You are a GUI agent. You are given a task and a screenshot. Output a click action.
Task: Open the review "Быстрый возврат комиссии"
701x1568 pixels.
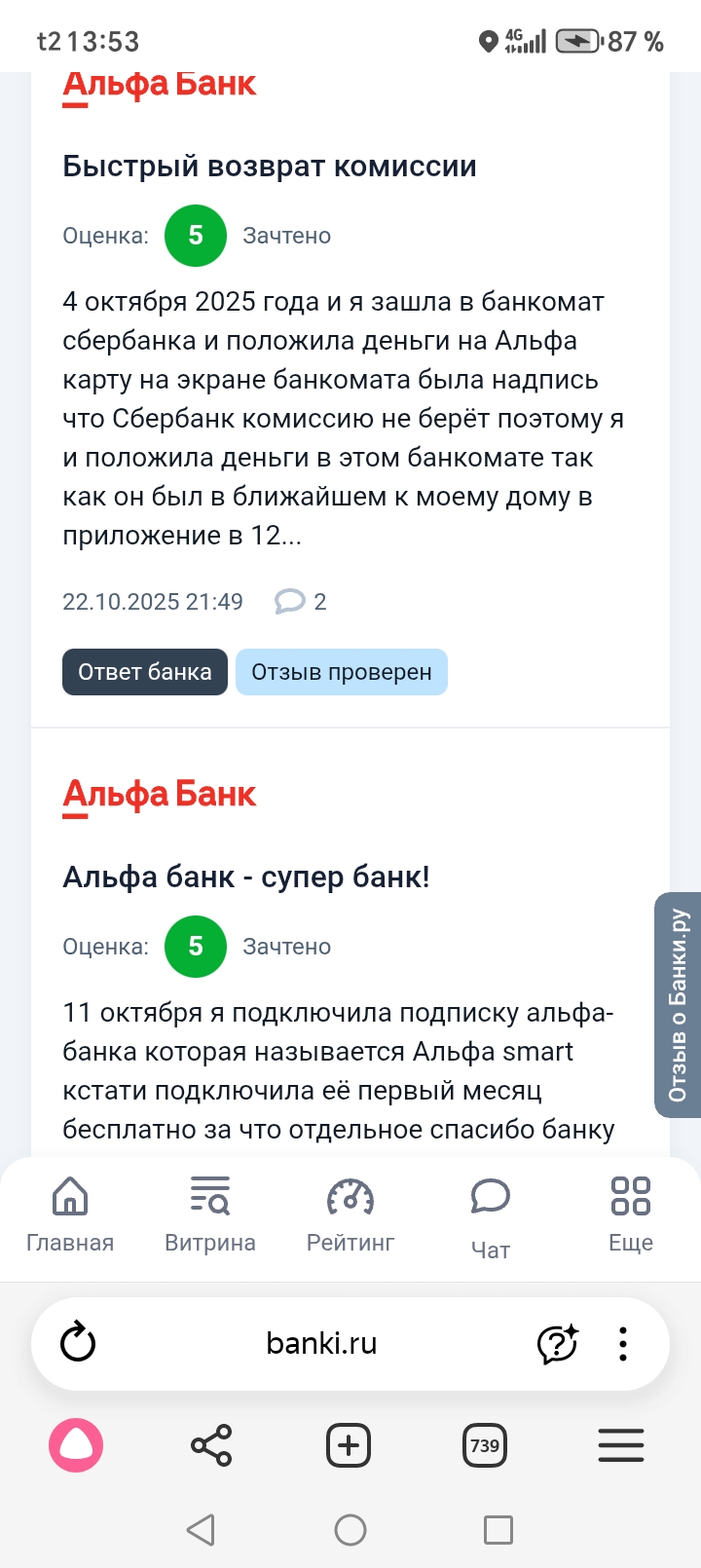(x=270, y=167)
